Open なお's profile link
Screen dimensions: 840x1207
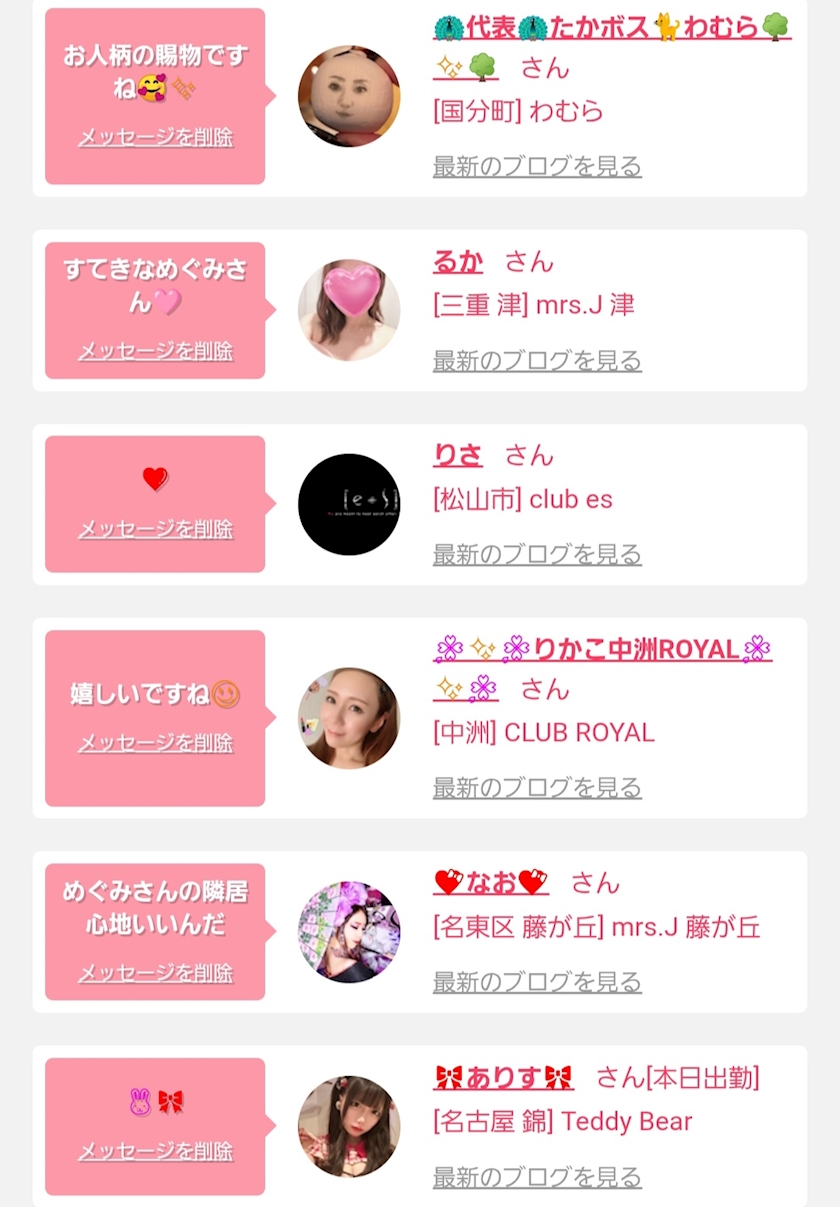click(491, 883)
